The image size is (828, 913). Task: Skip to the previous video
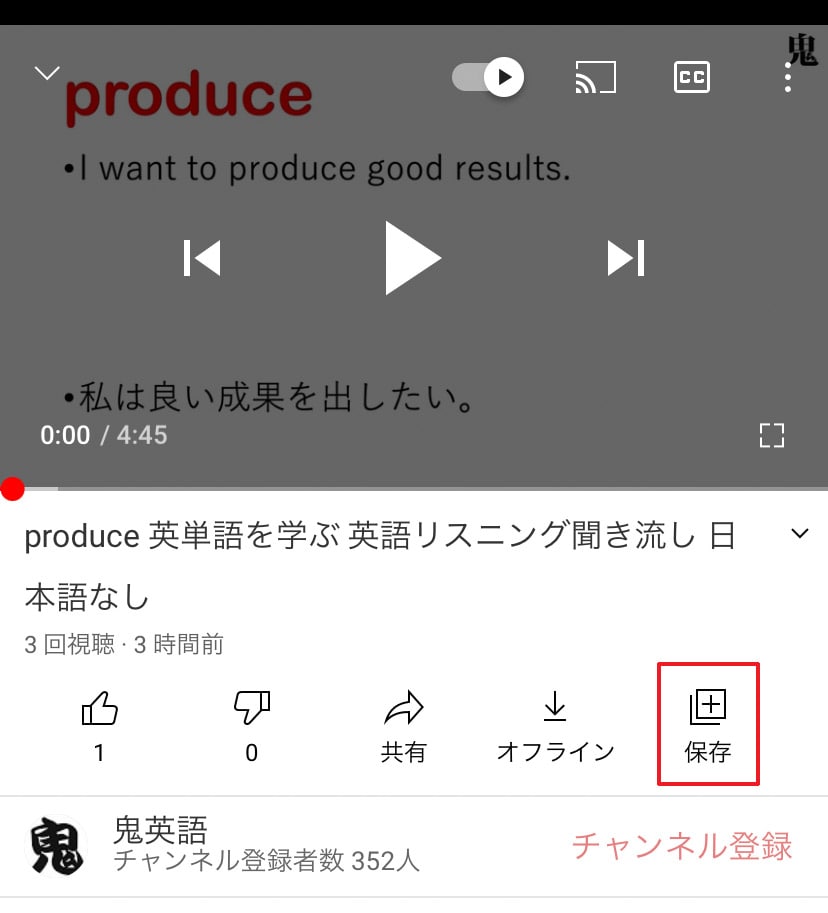coord(202,258)
